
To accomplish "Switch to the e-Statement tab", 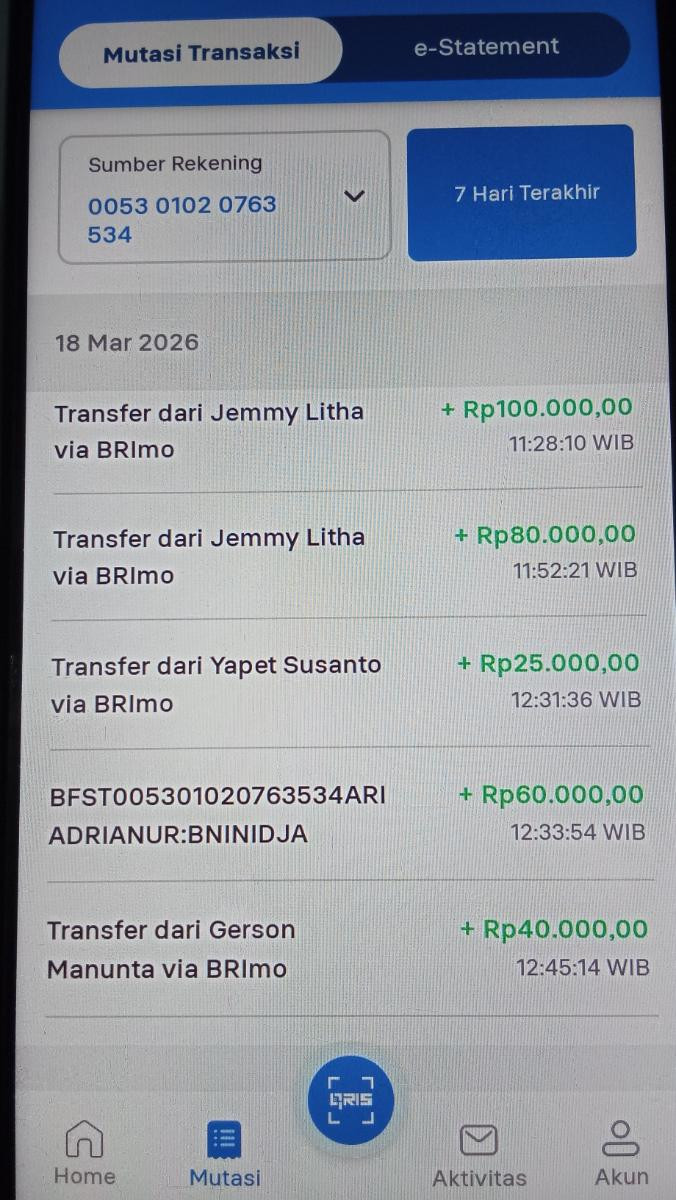I will pos(486,47).
